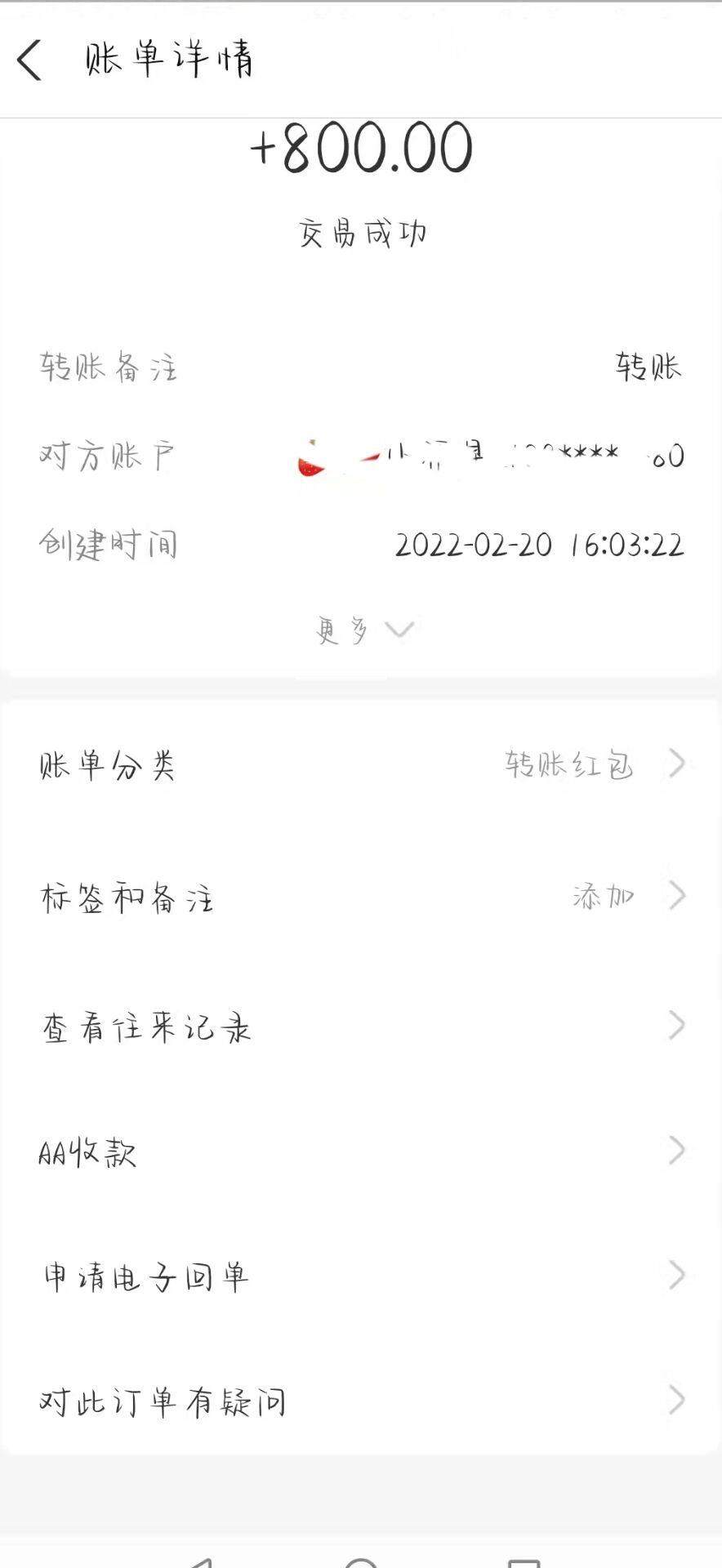The height and width of the screenshot is (1568, 722).
Task: Open 账单分类 category setting
Action: pos(361,765)
